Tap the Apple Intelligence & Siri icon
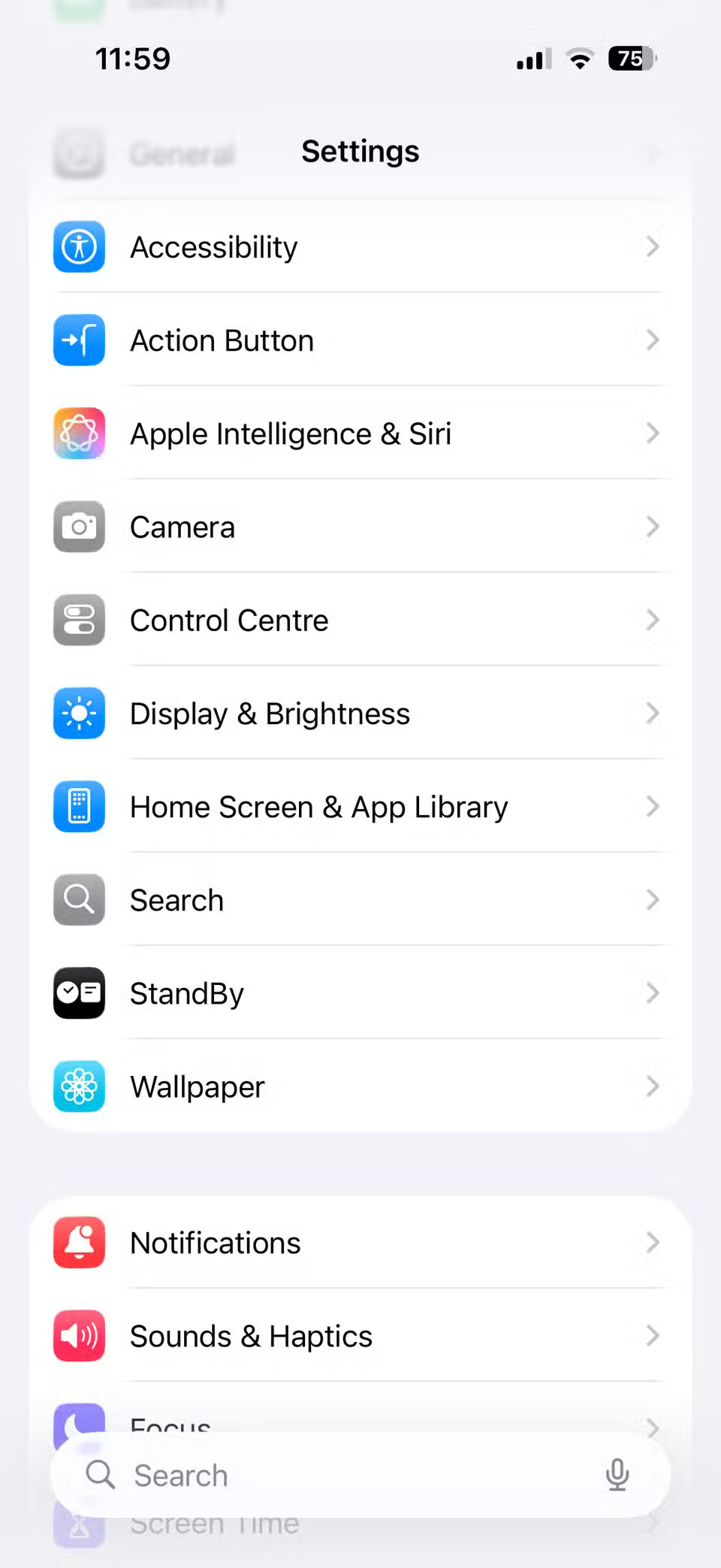Viewport: 721px width, 1568px height. pyautogui.click(x=79, y=434)
